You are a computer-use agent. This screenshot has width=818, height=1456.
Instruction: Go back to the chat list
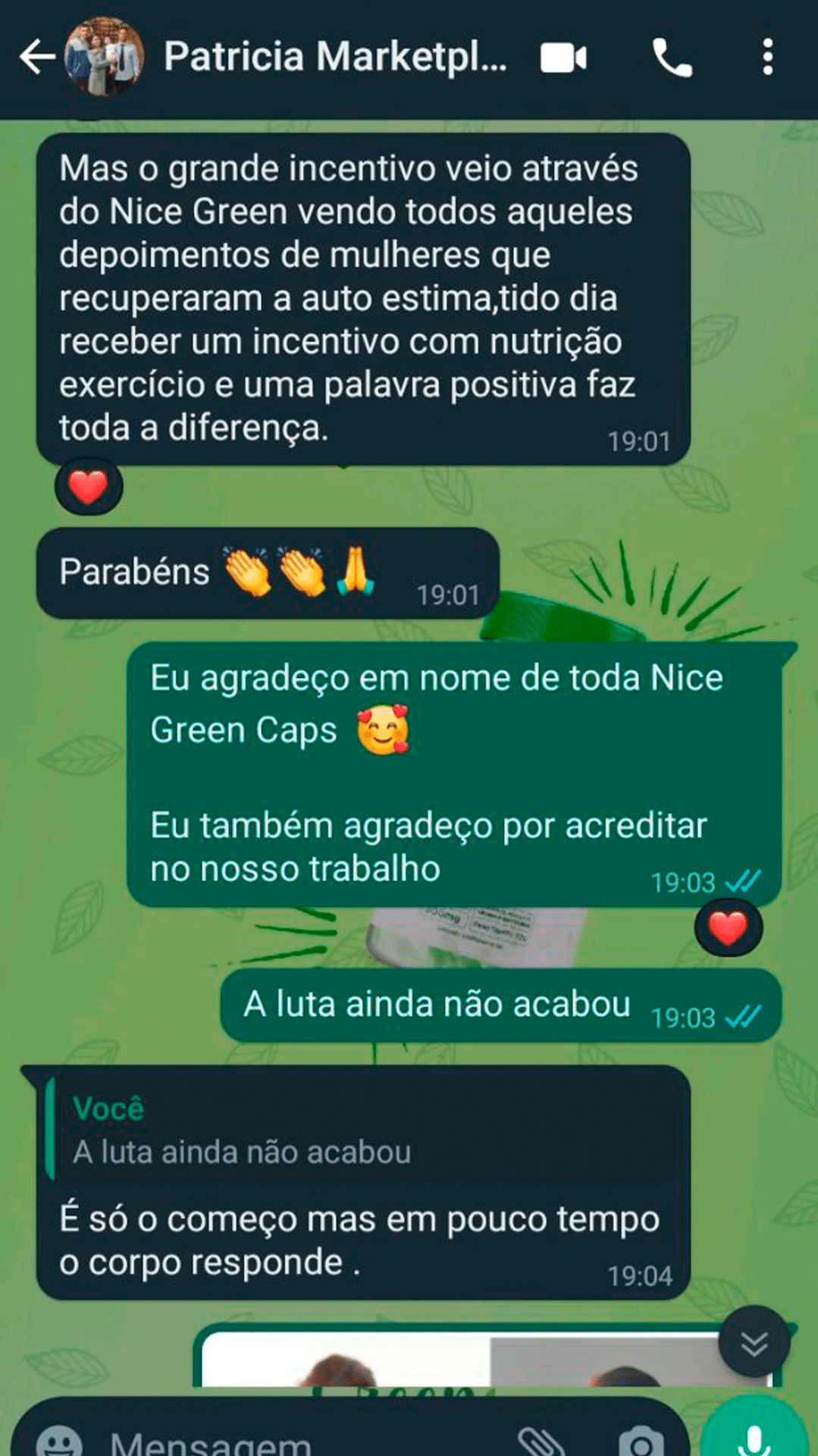coord(36,58)
